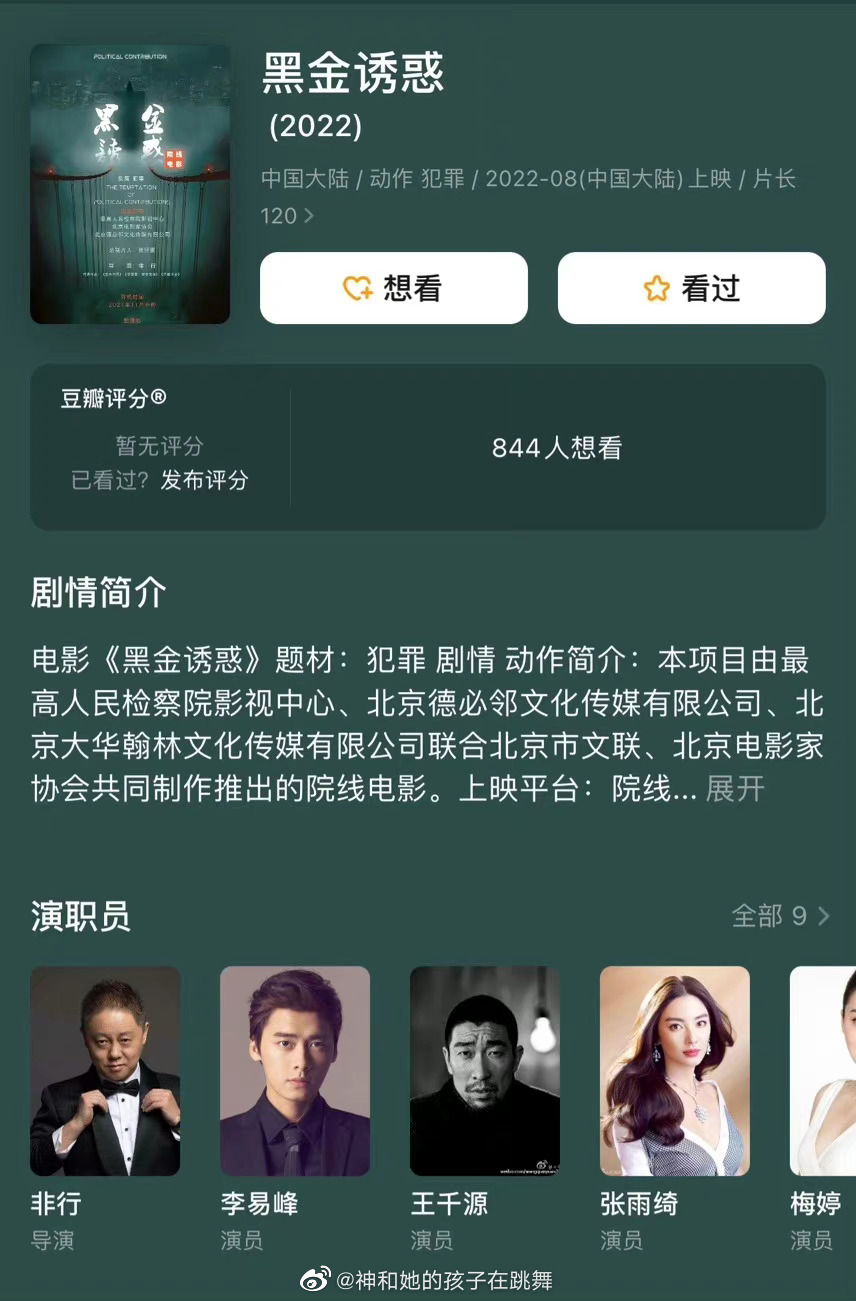Click the name label 王千源
The height and width of the screenshot is (1301, 856).
pos(449,1204)
